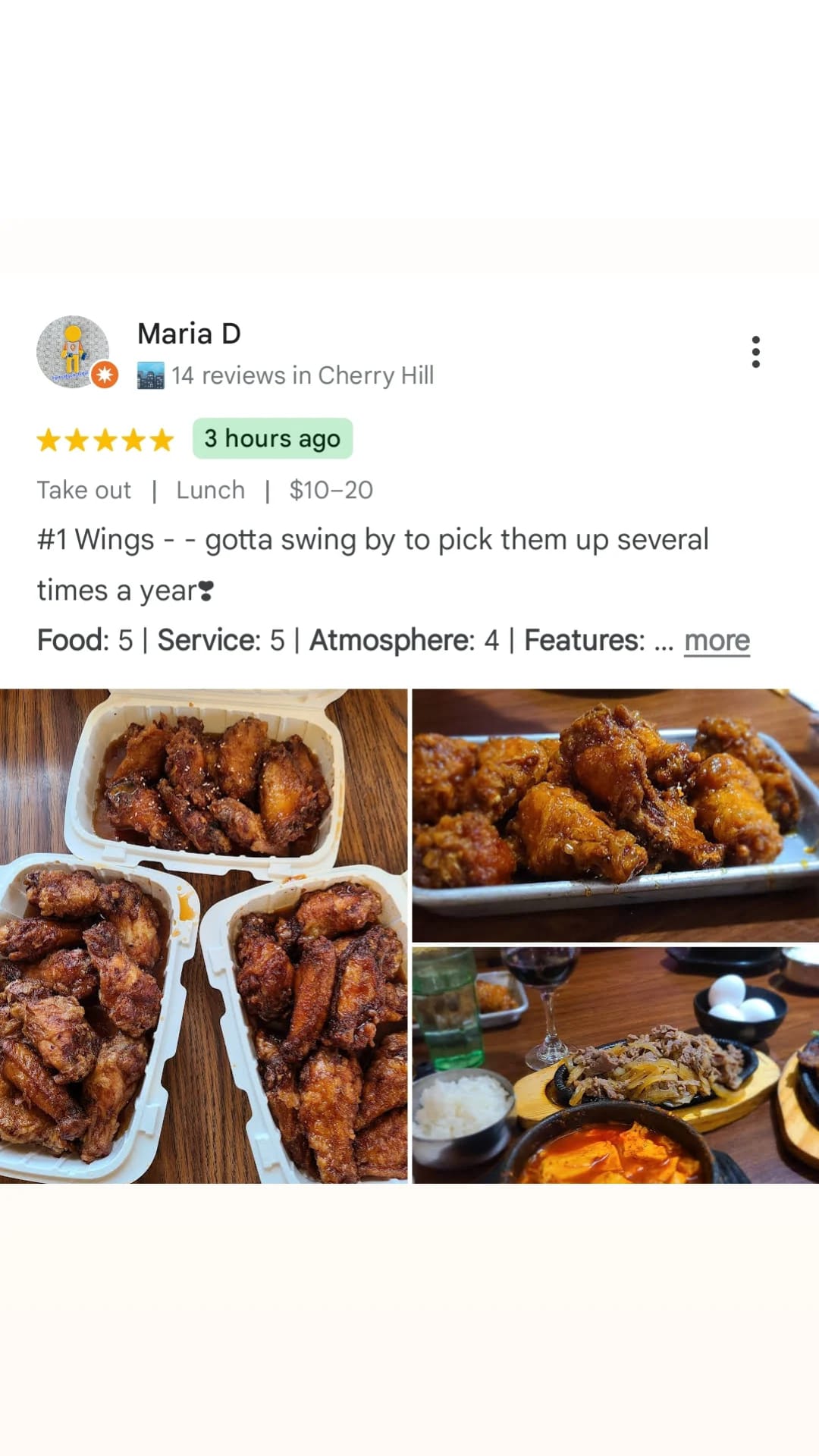Open the photo of three takeout wing boxes
819x1456 pixels.
203,936
